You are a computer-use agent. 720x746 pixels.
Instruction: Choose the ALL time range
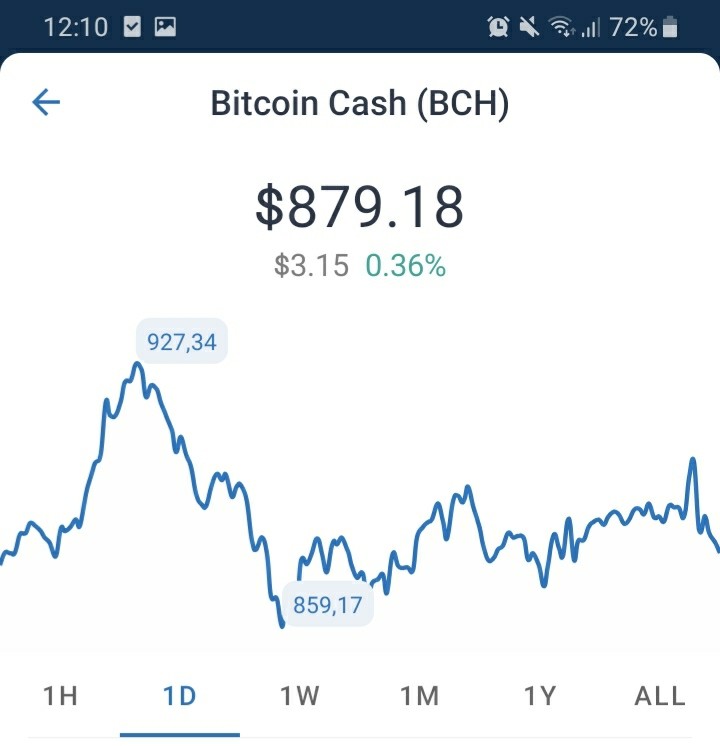coord(660,696)
